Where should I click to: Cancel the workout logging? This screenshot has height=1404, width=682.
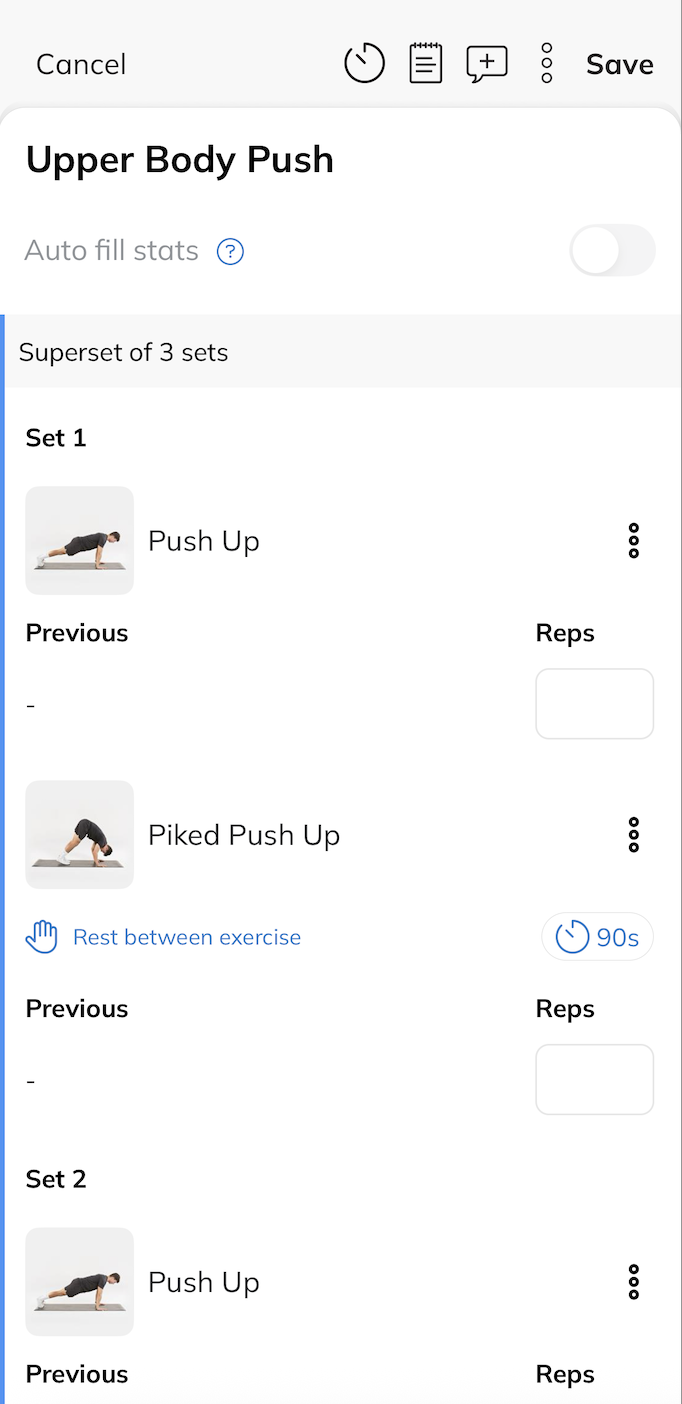81,65
